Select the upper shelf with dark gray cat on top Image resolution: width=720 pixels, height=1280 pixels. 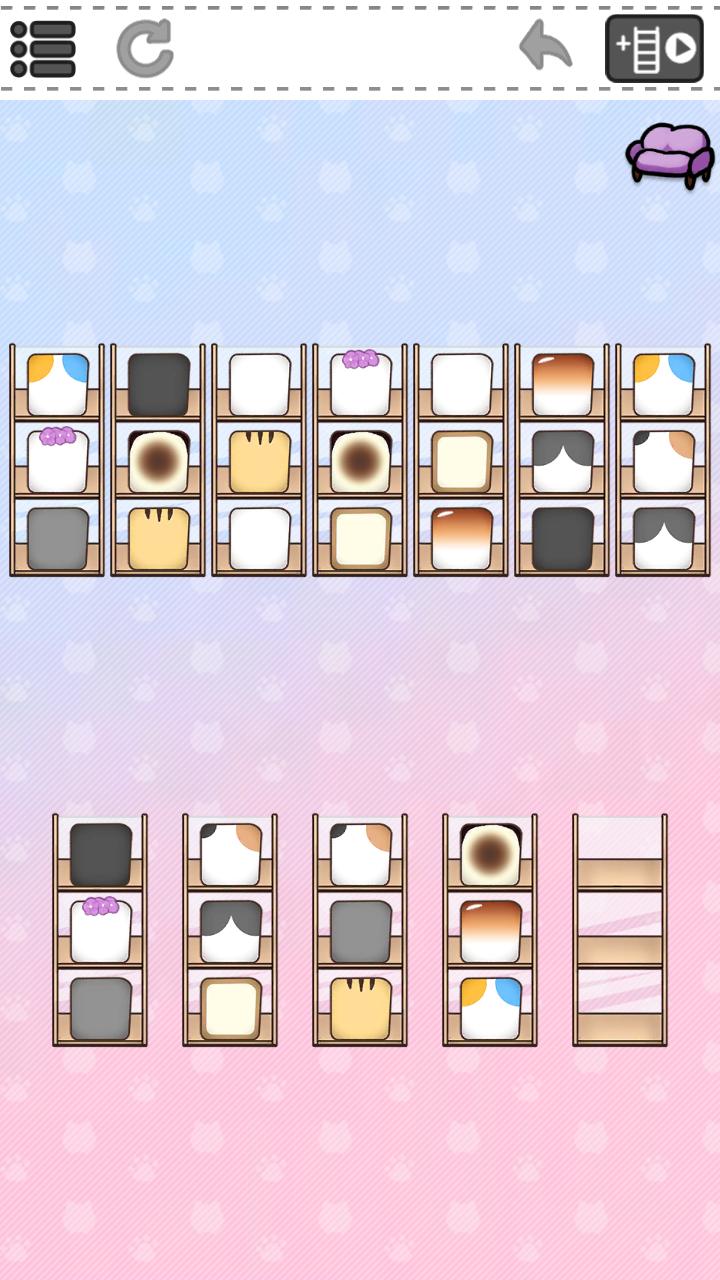tap(158, 460)
